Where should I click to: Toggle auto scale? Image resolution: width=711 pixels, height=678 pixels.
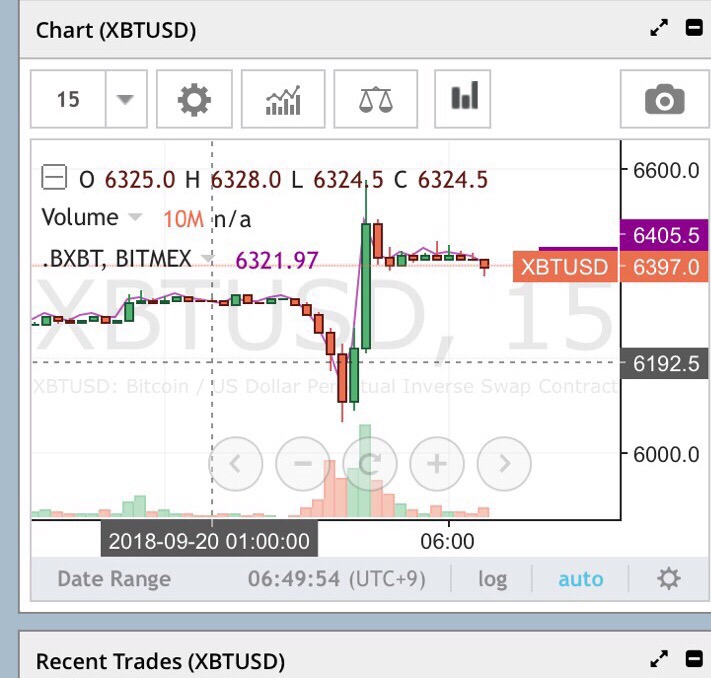[581, 579]
